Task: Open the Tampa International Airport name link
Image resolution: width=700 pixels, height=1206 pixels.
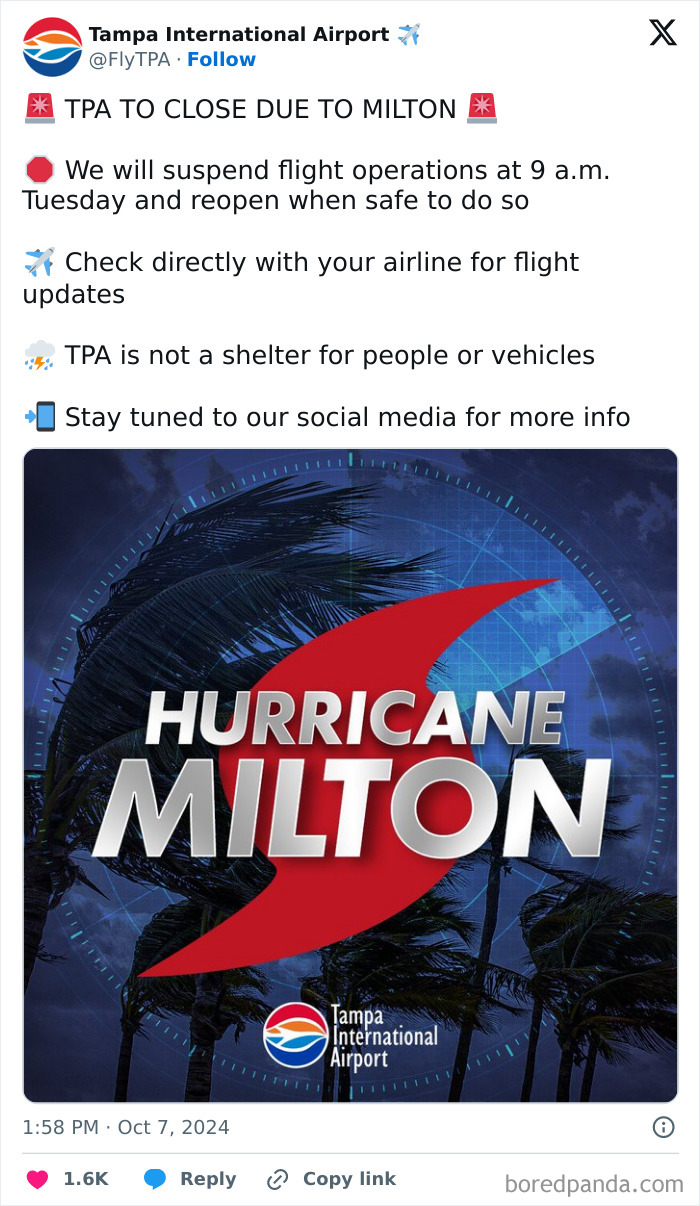Action: tap(238, 35)
